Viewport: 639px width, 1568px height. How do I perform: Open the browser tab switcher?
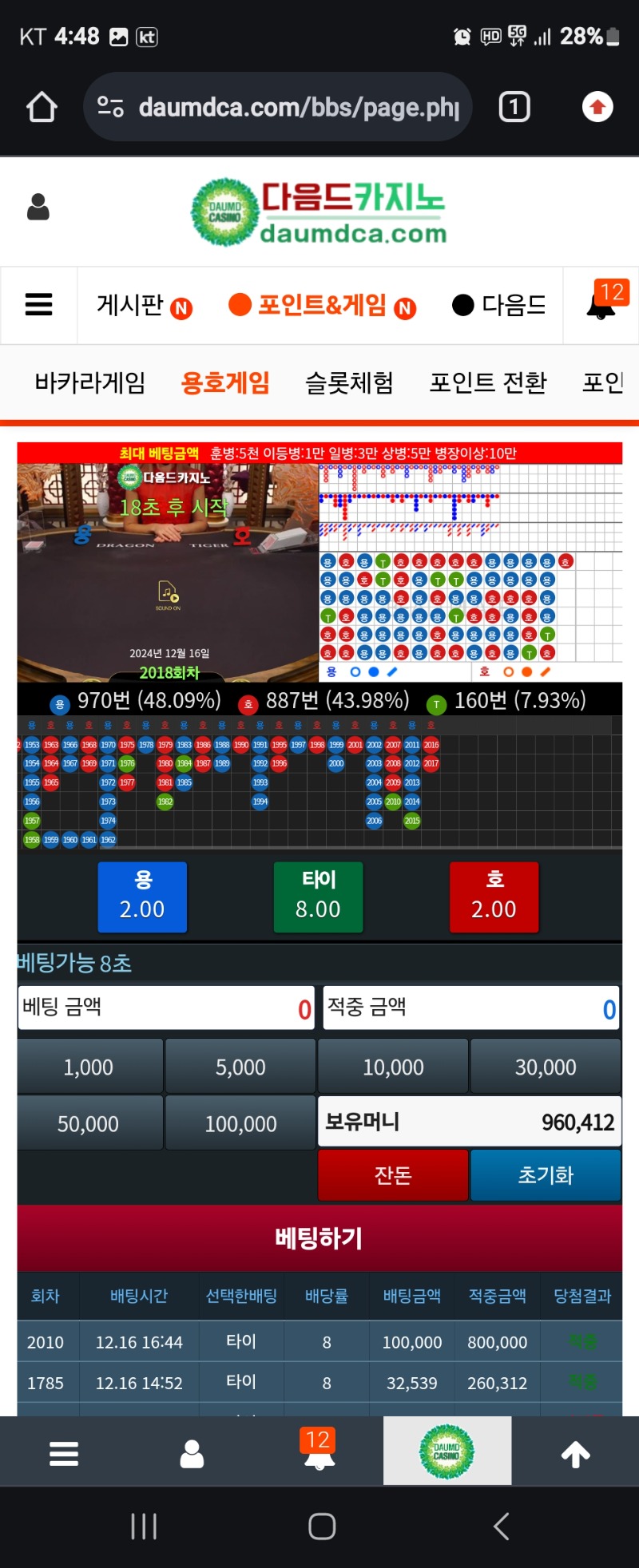[514, 107]
